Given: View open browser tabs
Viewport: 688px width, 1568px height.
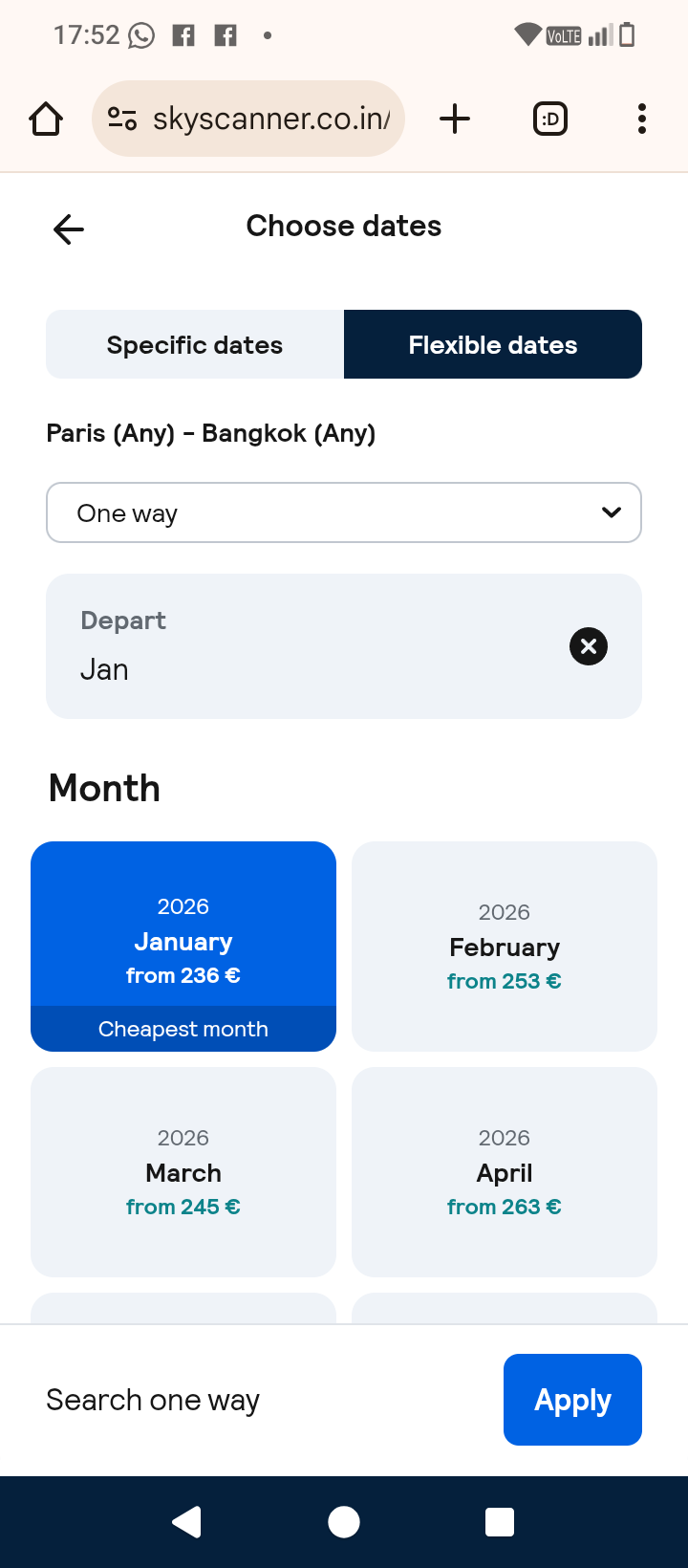Looking at the screenshot, I should [x=549, y=120].
